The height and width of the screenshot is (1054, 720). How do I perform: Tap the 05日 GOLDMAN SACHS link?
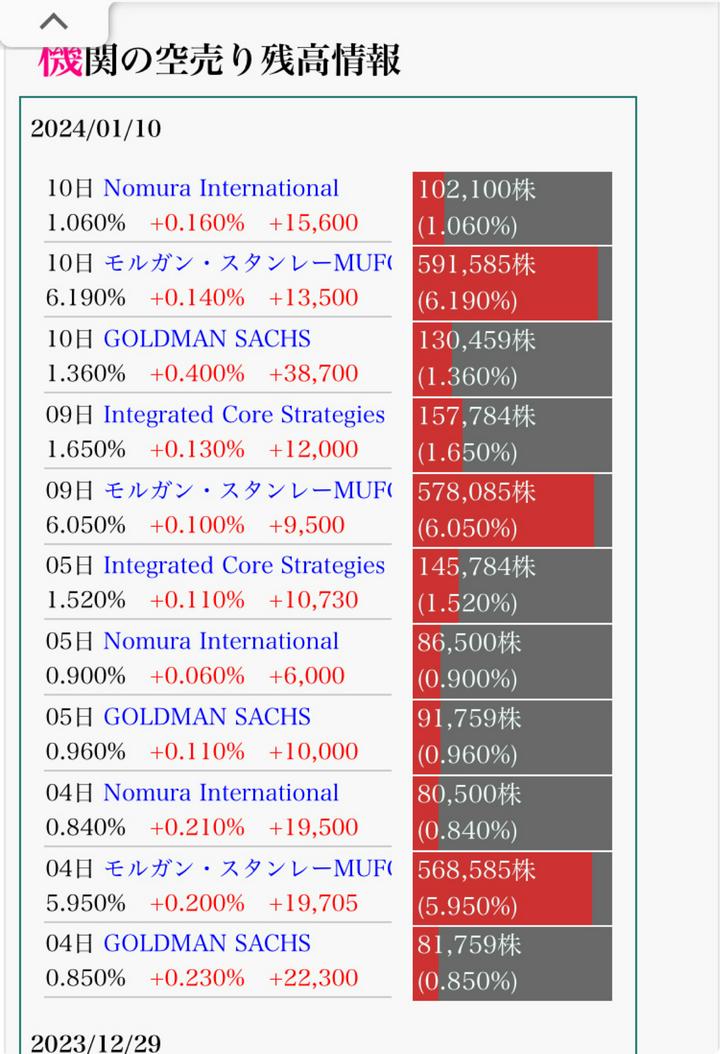pos(207,717)
